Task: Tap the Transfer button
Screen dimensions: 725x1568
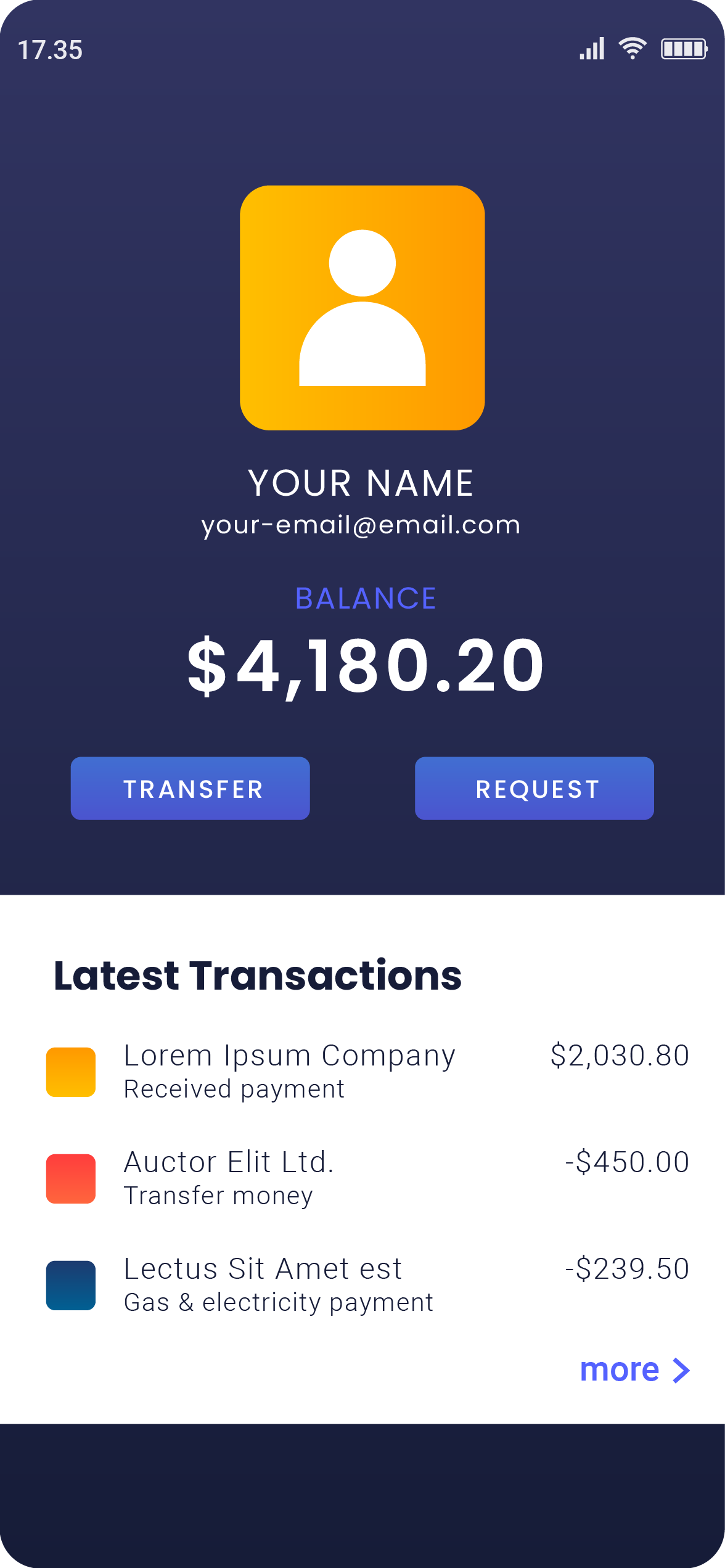Action: pyautogui.click(x=190, y=788)
